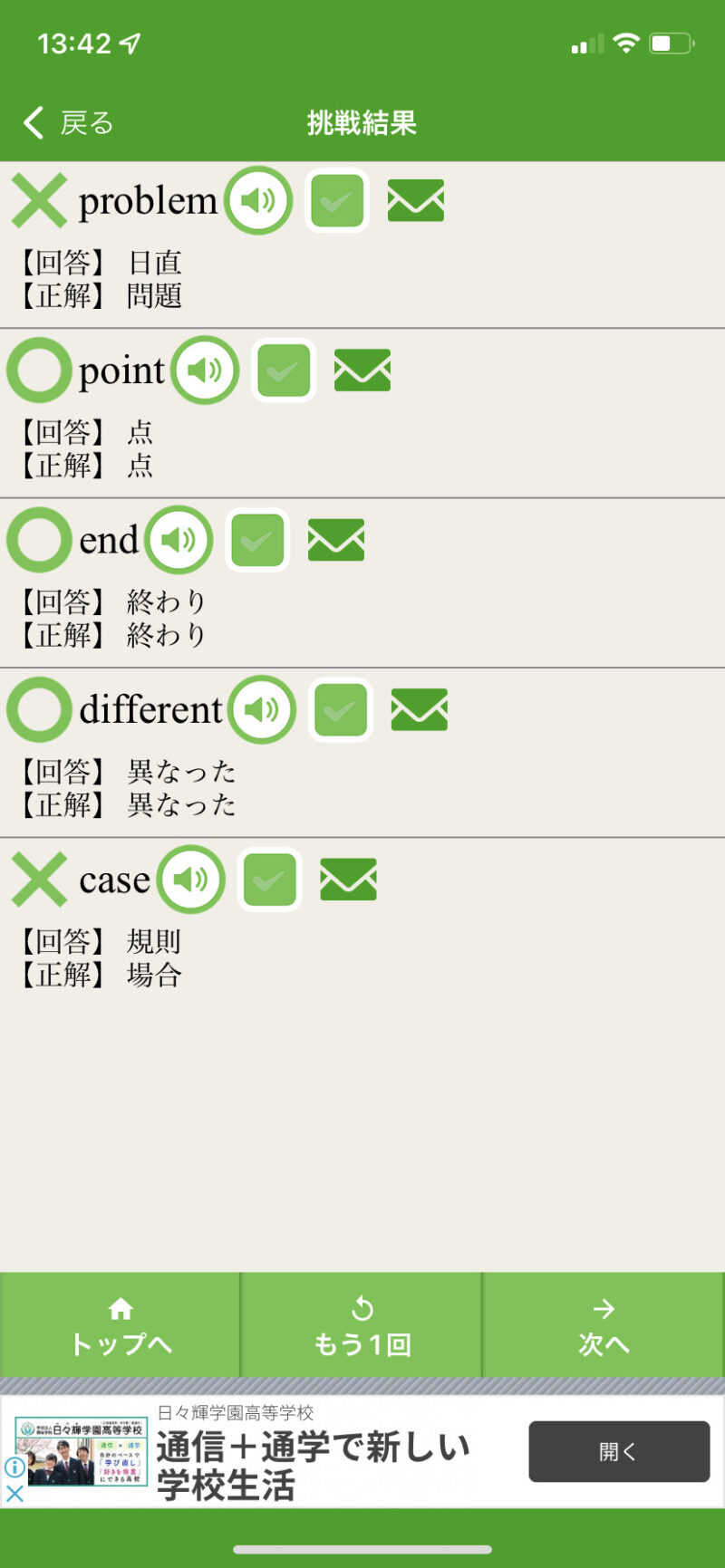Tap the envelope icon next to "case"
This screenshot has width=725, height=1568.
coord(348,879)
